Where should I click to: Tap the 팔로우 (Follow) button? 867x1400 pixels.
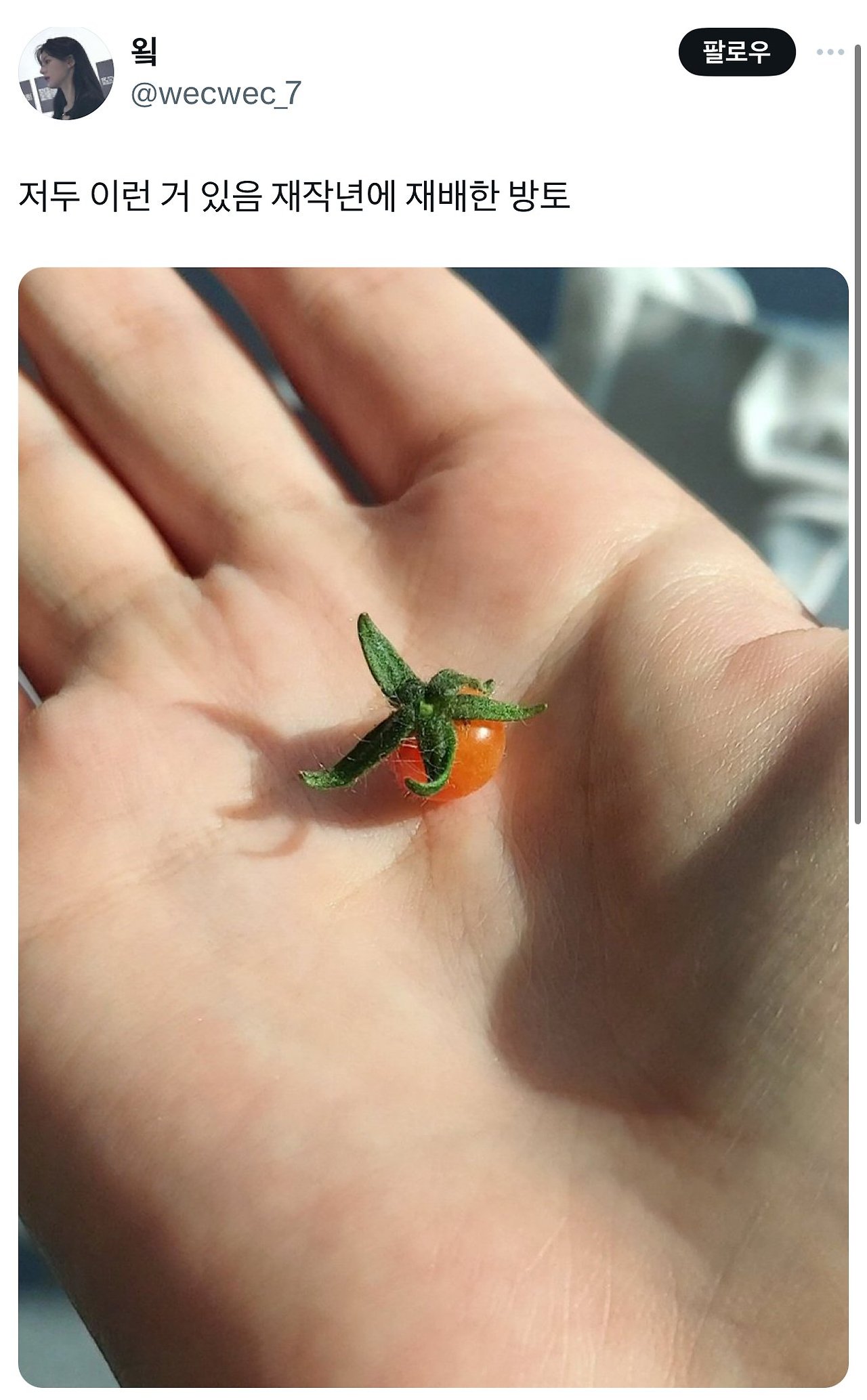tap(736, 51)
